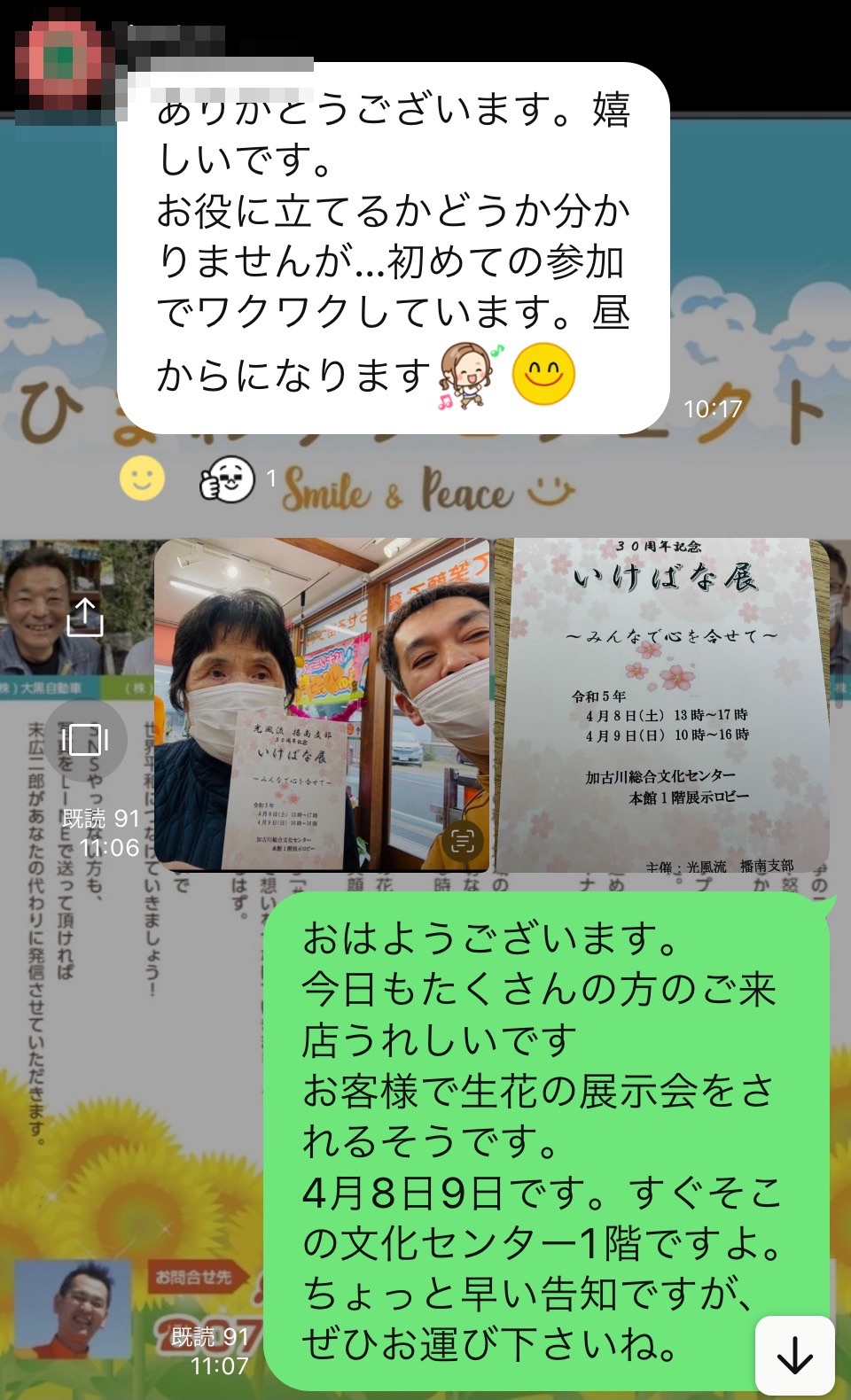Scan text in the selfie photo
Viewport: 851px width, 1400px height.
[463, 840]
